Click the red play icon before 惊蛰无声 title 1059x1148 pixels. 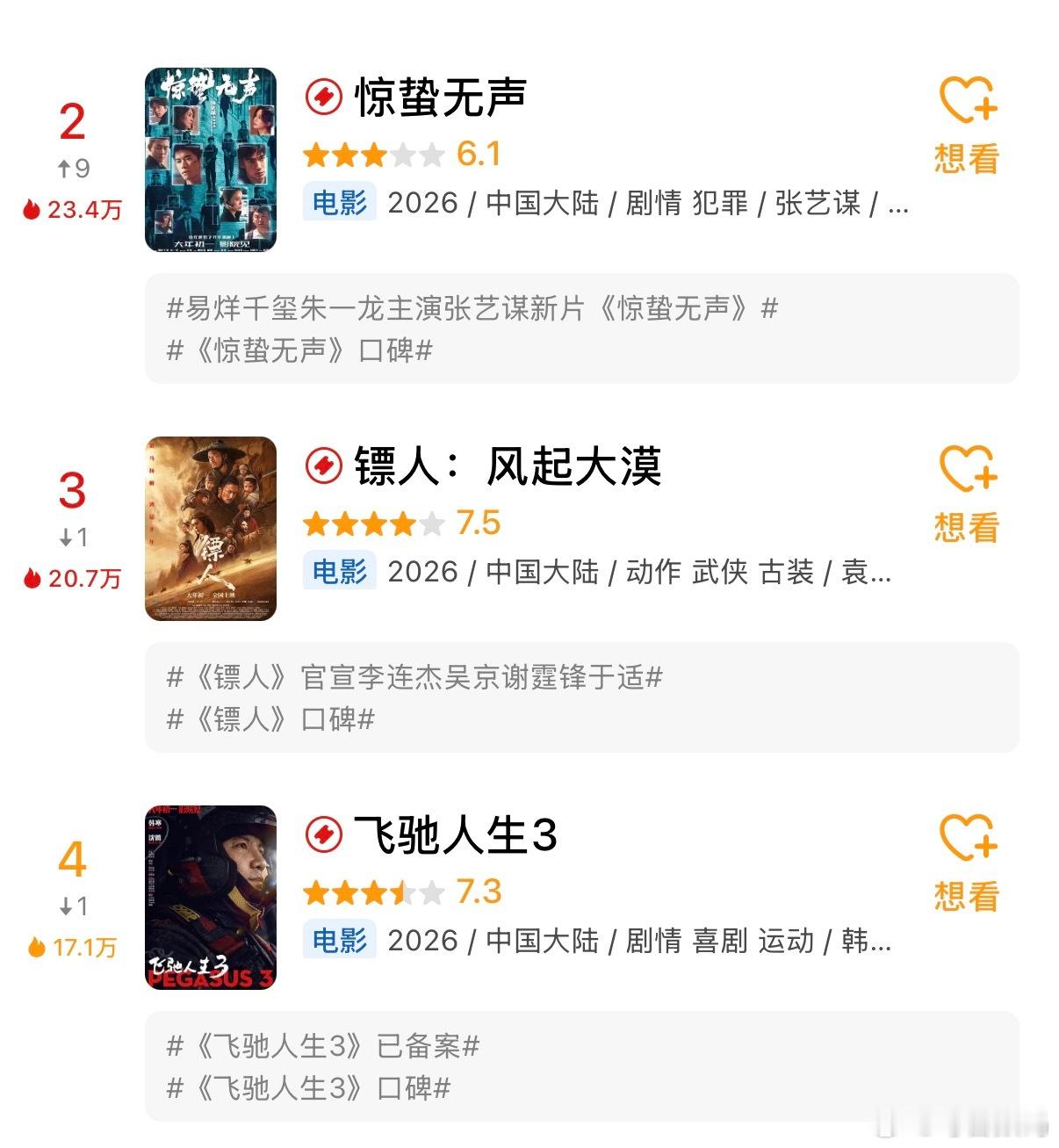click(324, 99)
